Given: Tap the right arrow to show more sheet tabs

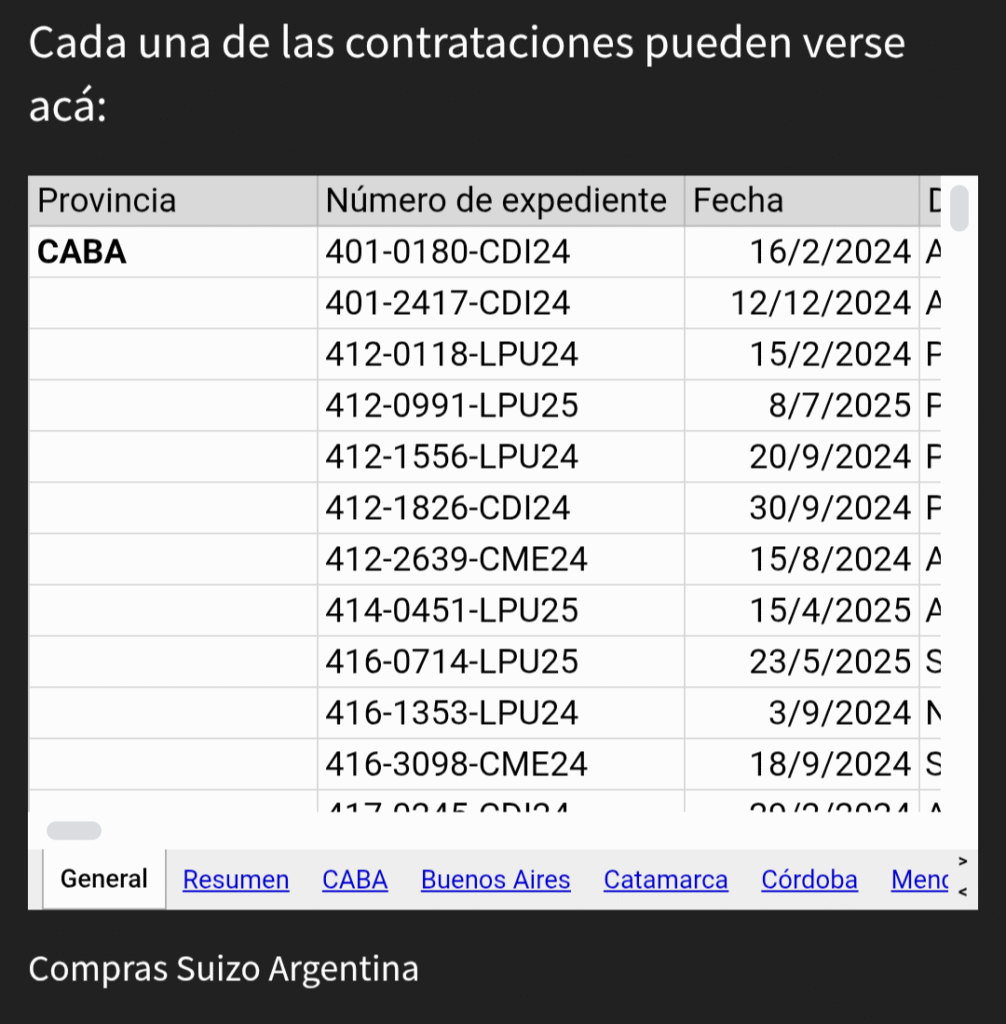Looking at the screenshot, I should 963,861.
